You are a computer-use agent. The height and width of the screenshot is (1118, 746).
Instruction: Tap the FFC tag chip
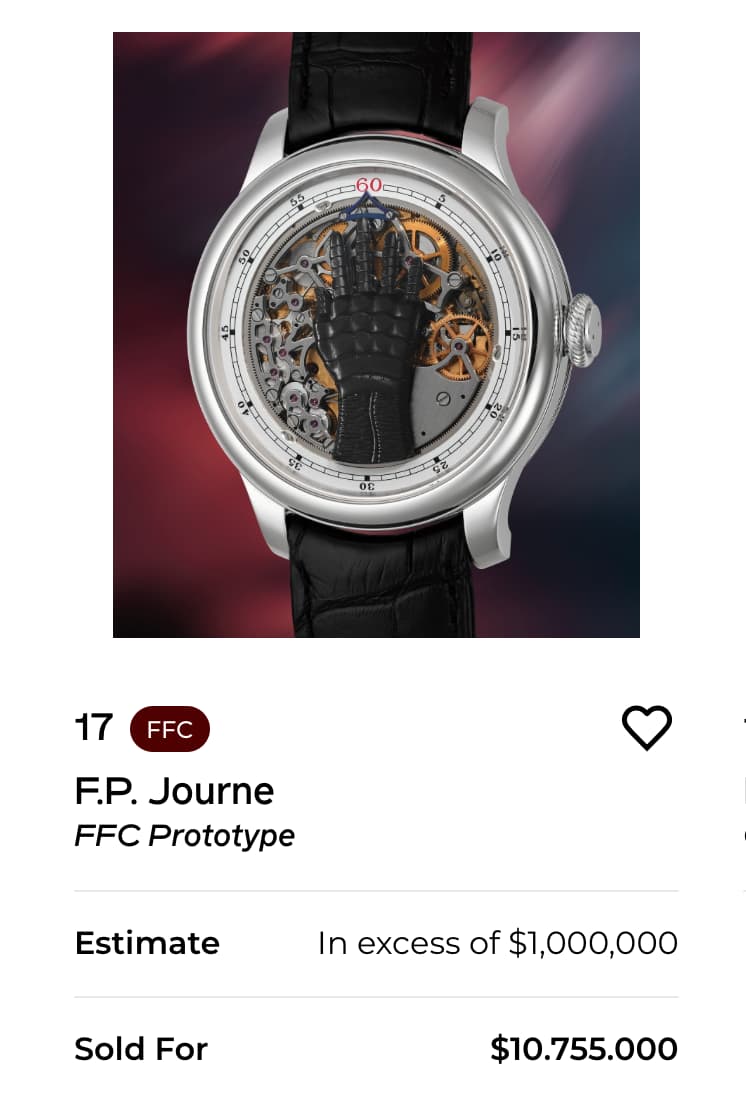[169, 729]
